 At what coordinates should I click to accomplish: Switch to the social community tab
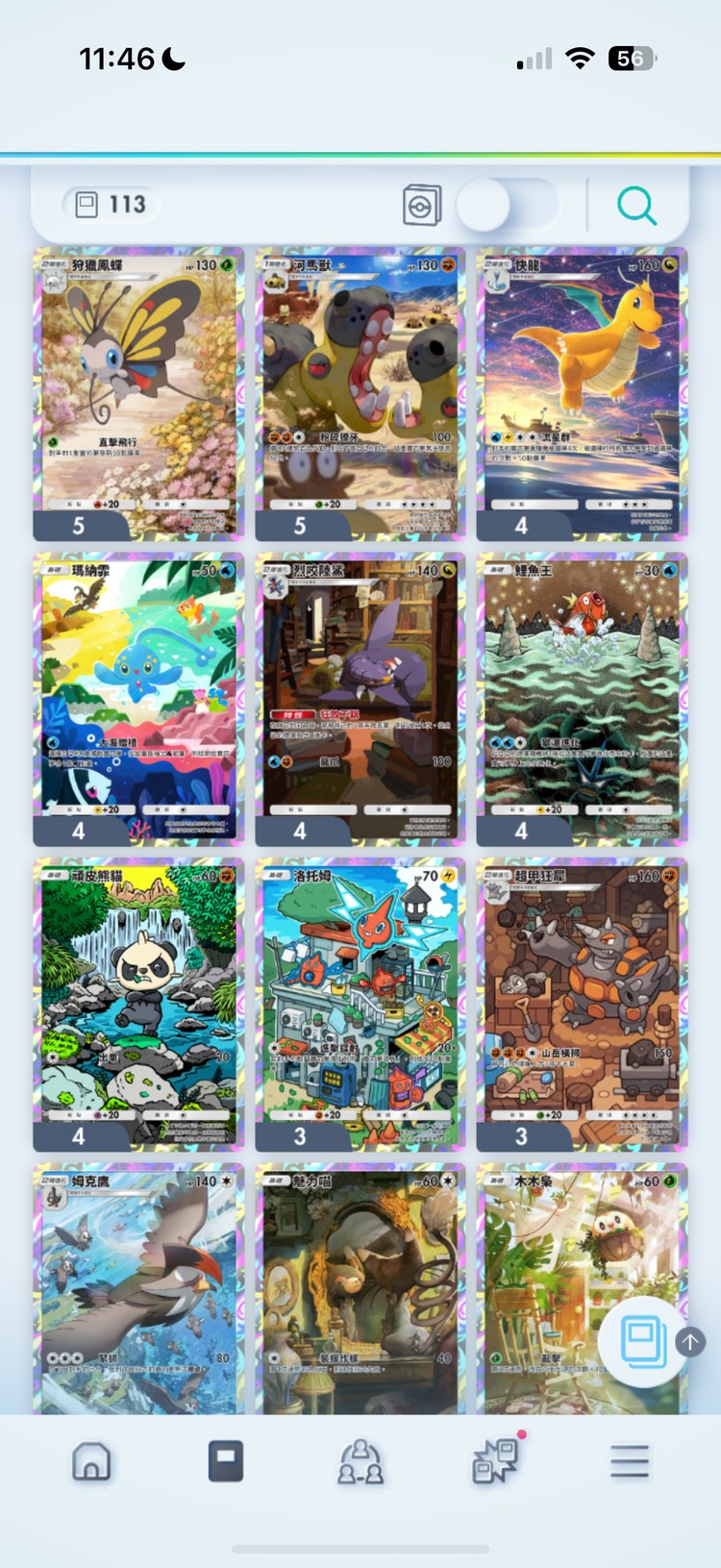click(x=360, y=1461)
